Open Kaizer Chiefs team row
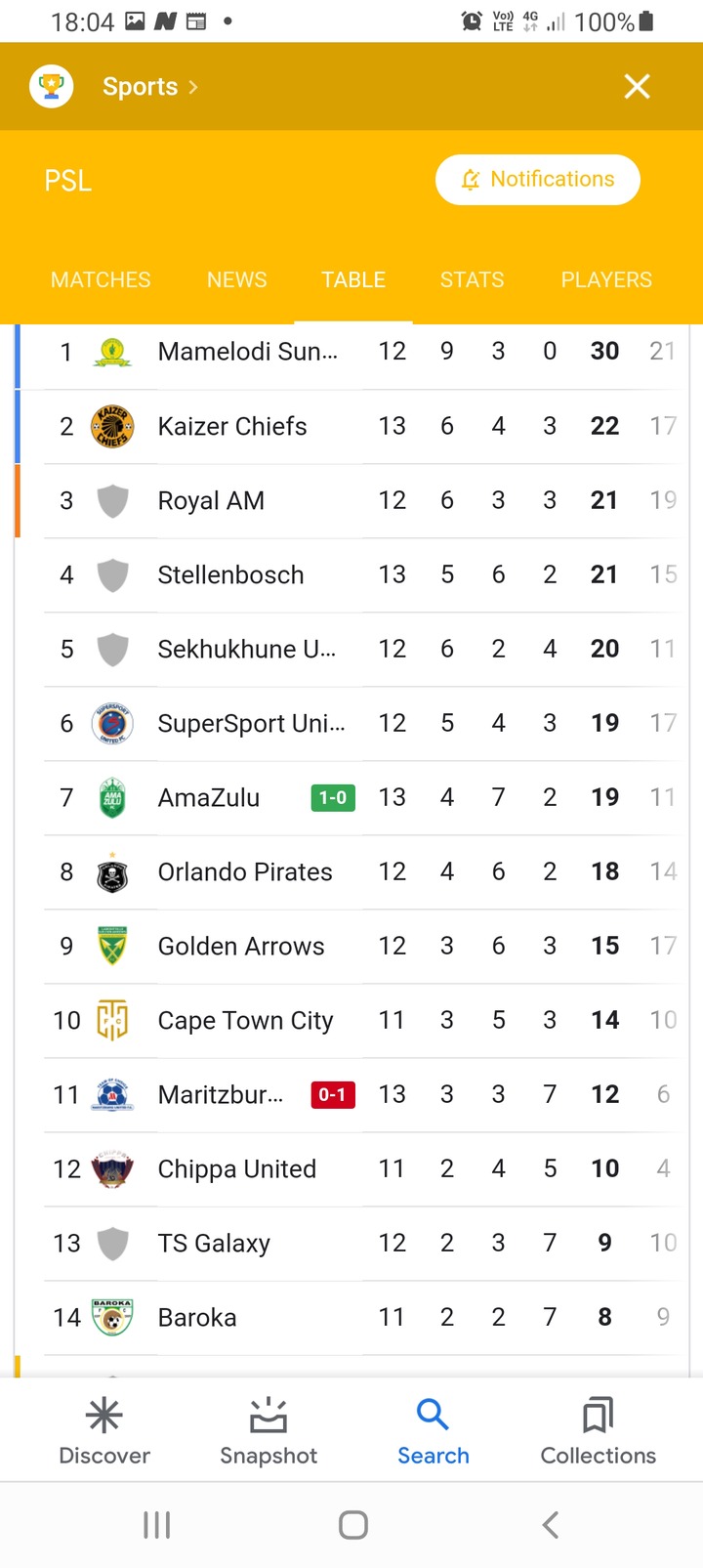 [351, 426]
